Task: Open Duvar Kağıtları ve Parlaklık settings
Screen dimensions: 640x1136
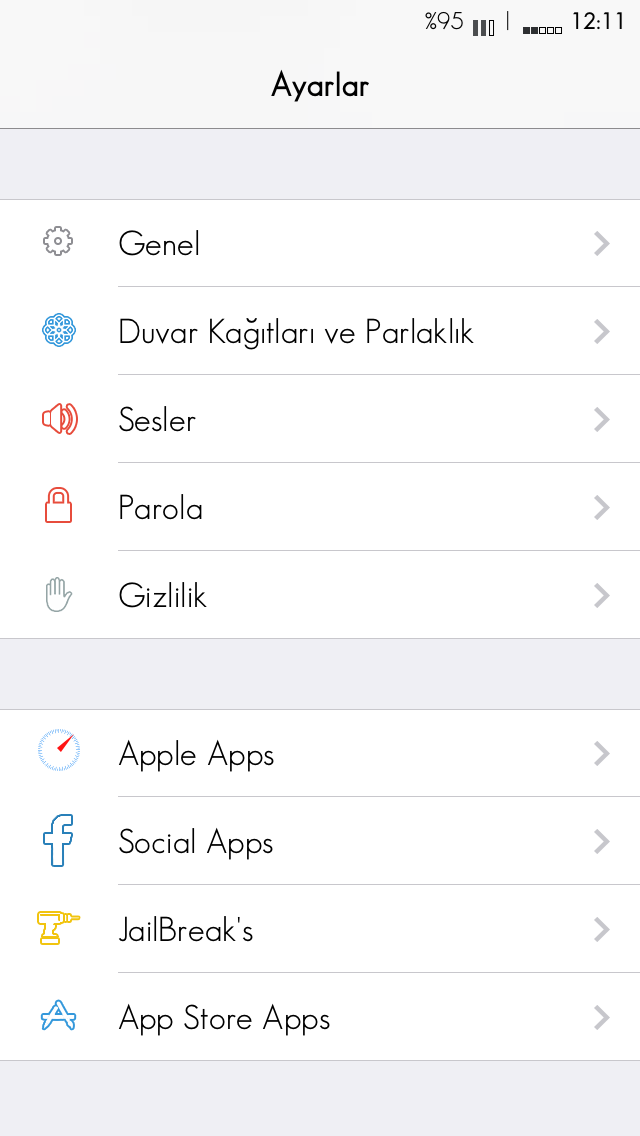Action: 320,331
